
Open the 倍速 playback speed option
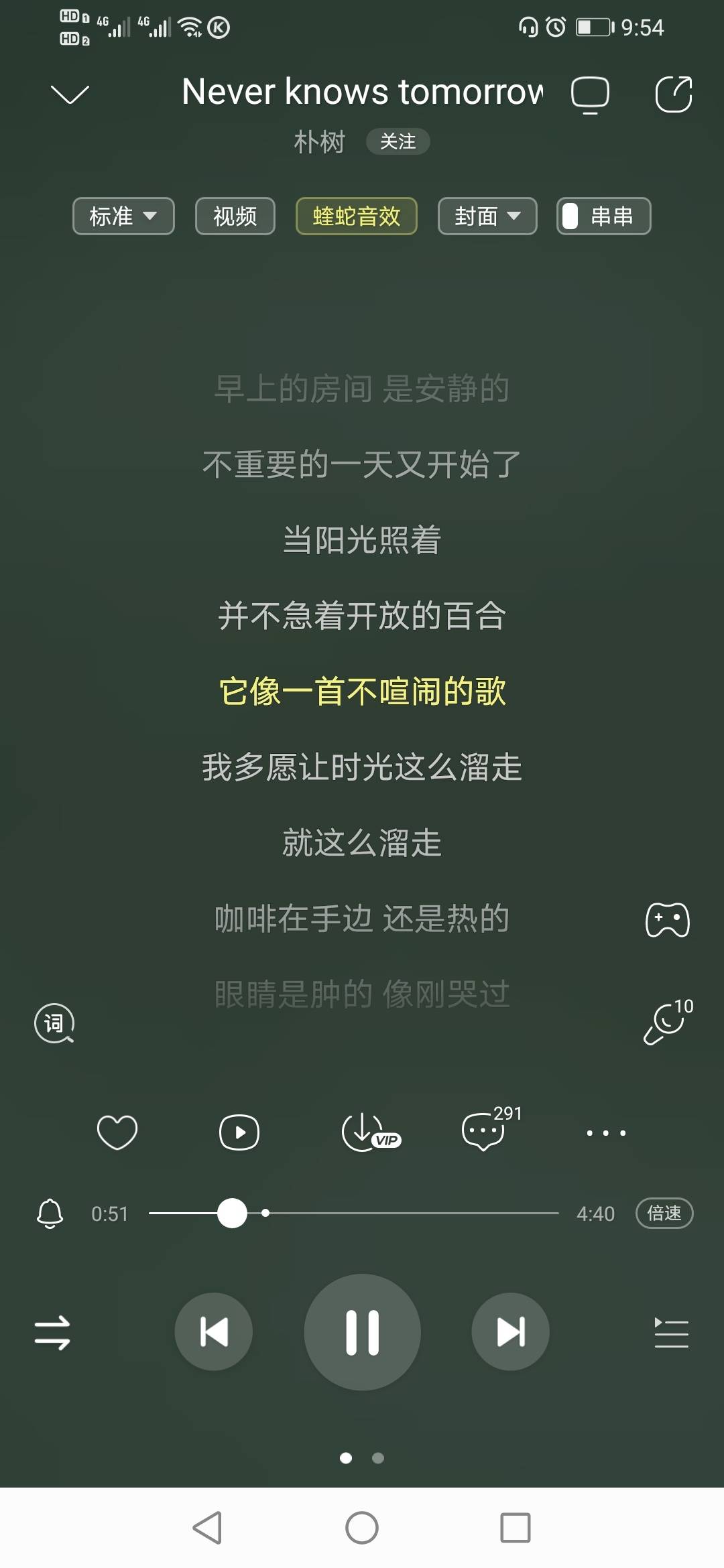pos(664,1213)
